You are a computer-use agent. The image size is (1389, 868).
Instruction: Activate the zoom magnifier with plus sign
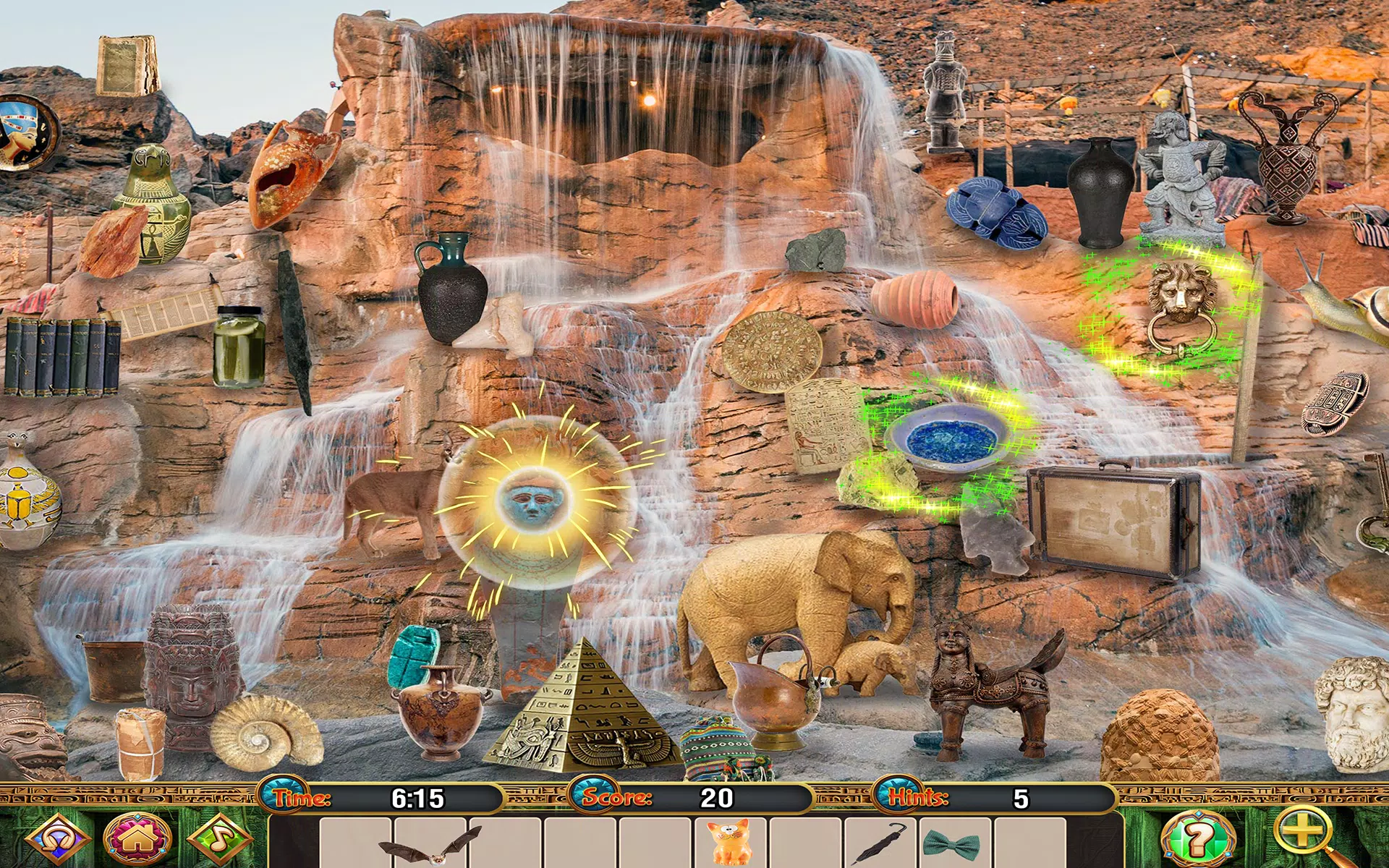click(1302, 832)
